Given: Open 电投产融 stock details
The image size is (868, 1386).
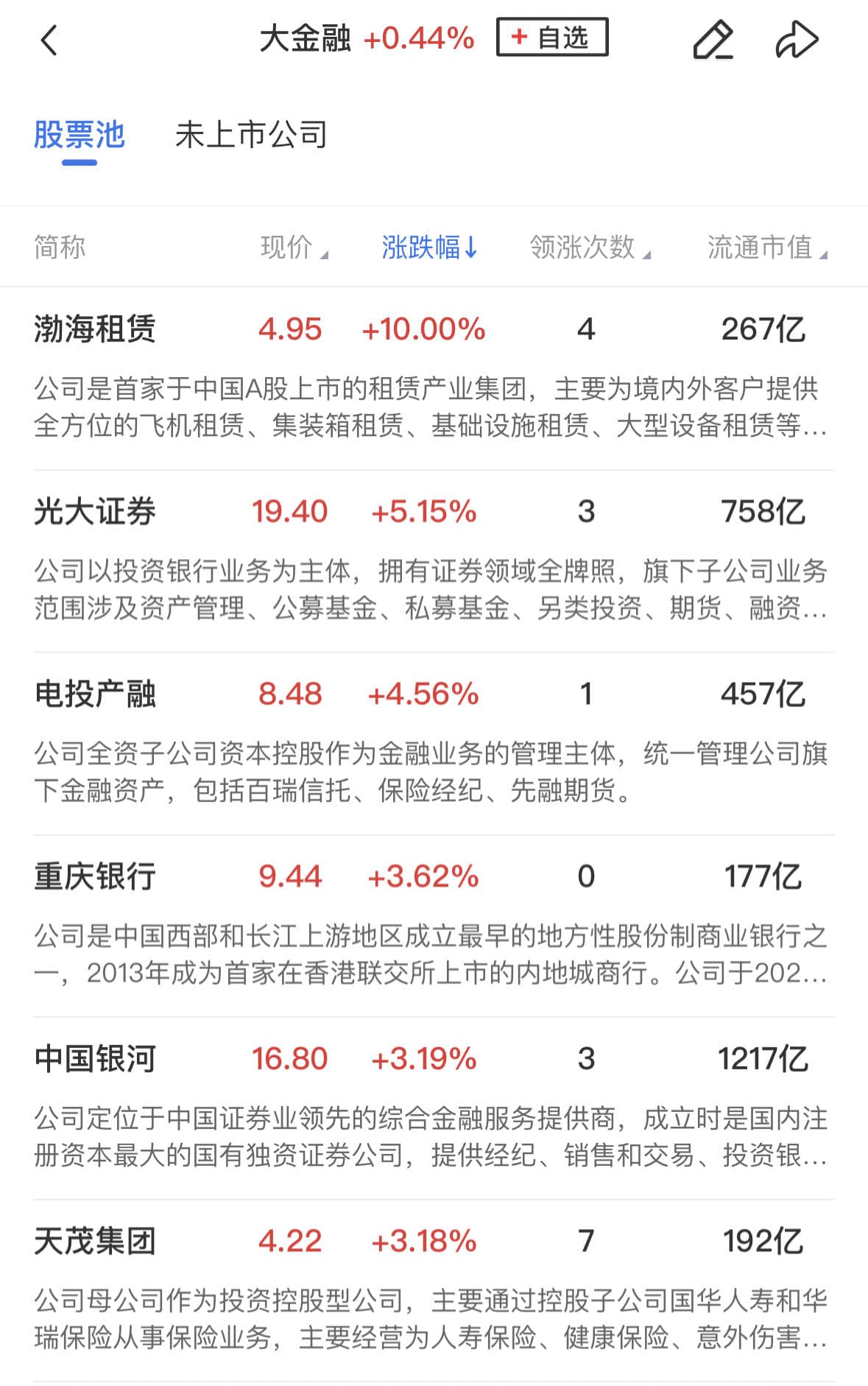Looking at the screenshot, I should pyautogui.click(x=95, y=694).
